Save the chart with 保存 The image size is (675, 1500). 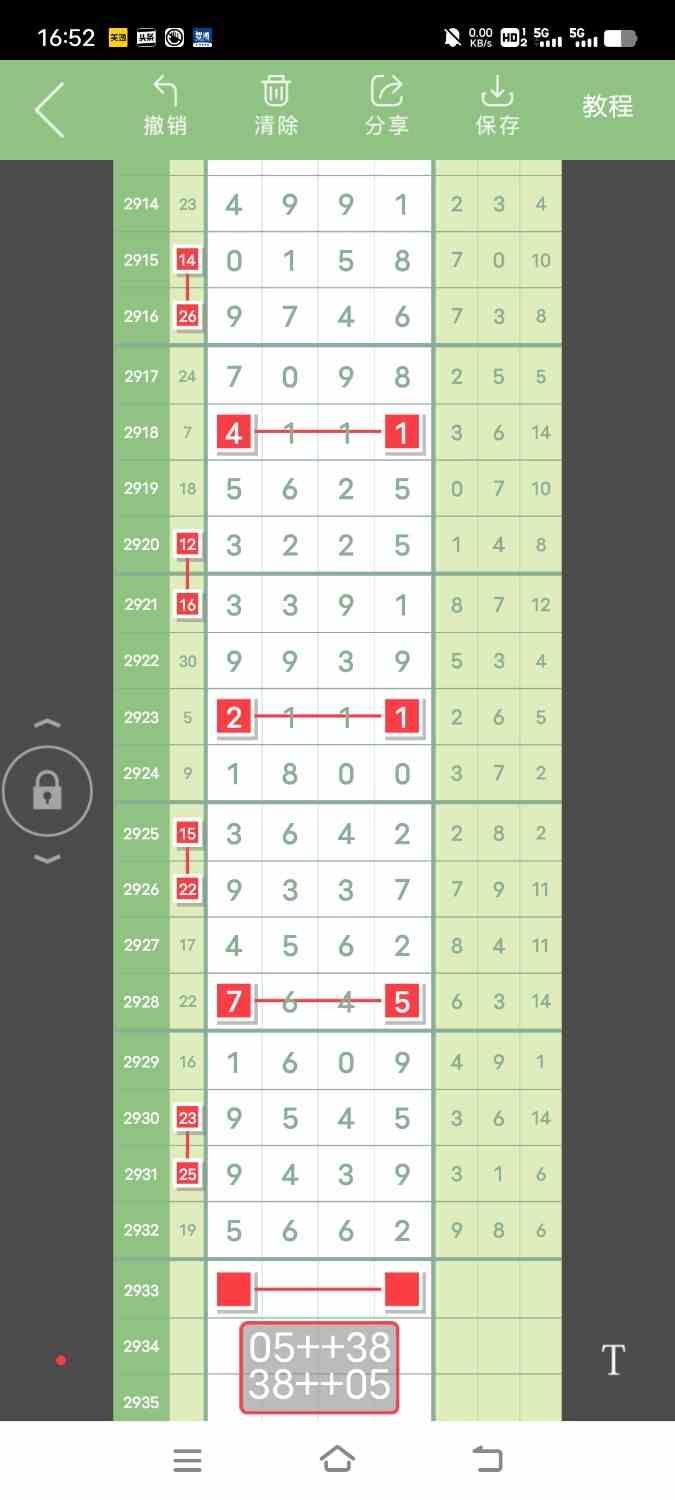(497, 106)
